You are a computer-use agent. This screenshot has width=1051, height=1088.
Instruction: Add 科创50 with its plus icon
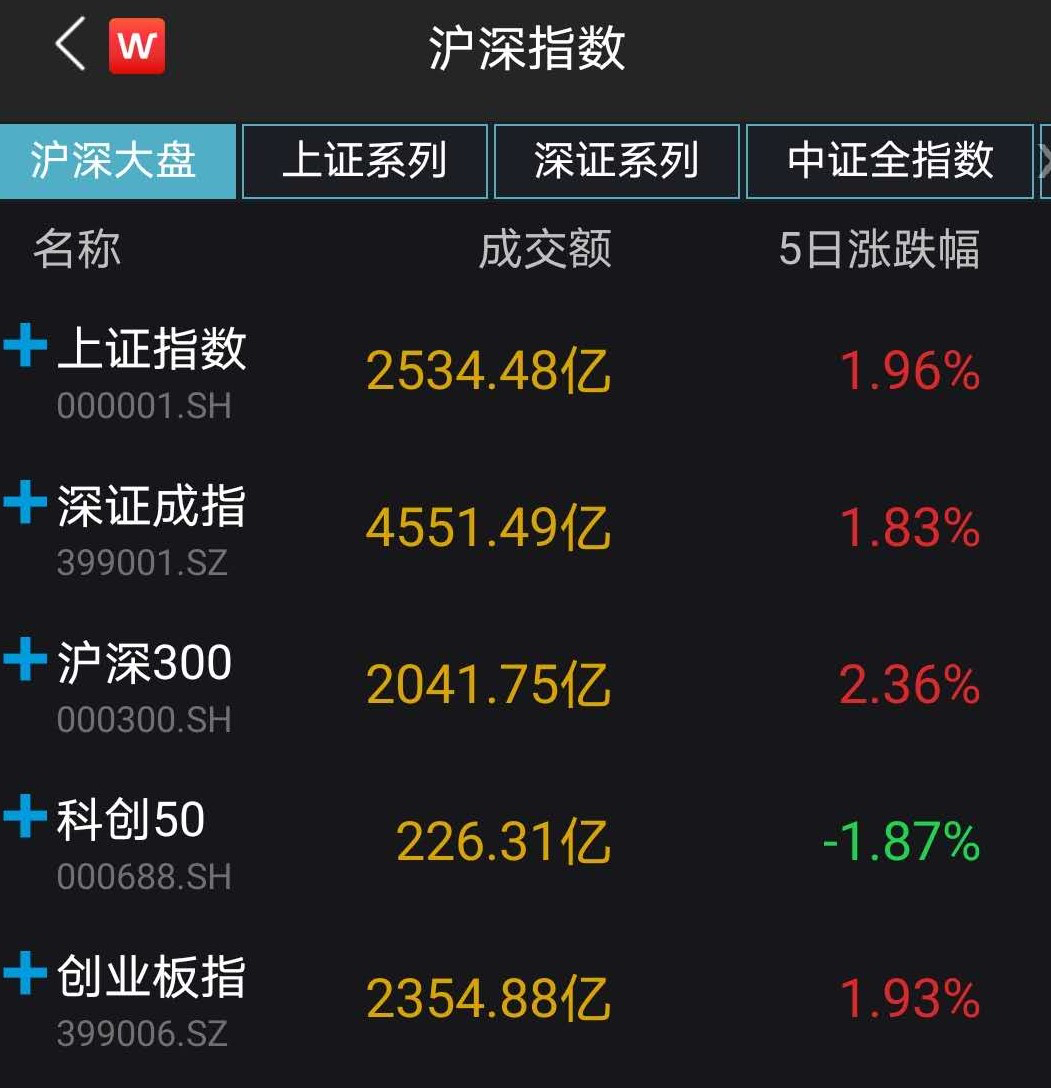coord(25,817)
